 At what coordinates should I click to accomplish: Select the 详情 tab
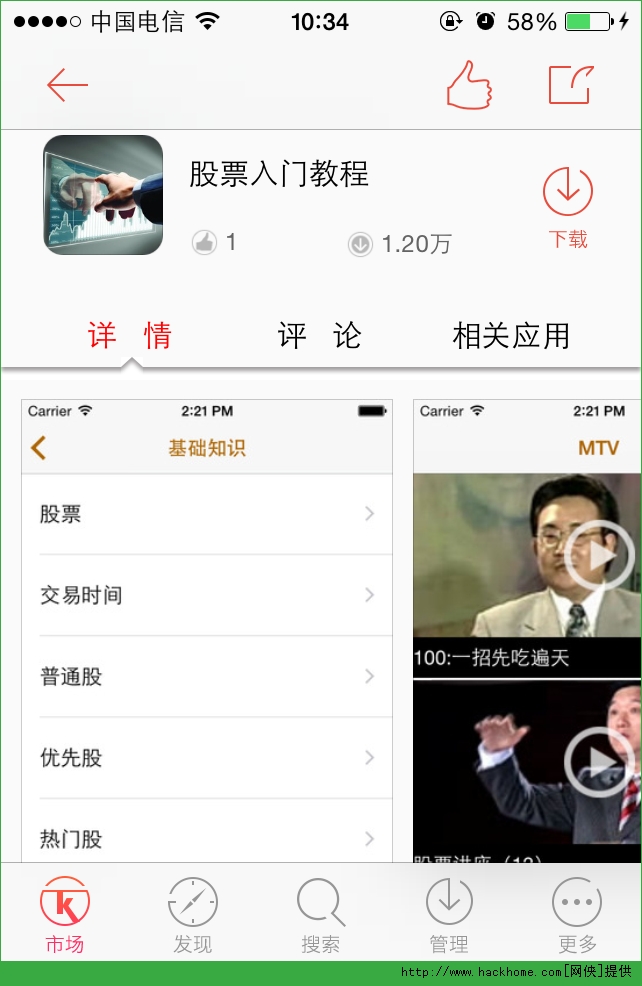tap(130, 336)
